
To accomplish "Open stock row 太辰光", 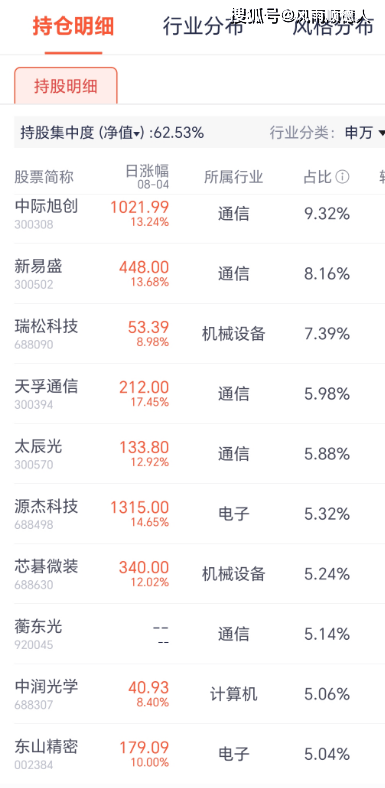I will coord(192,454).
